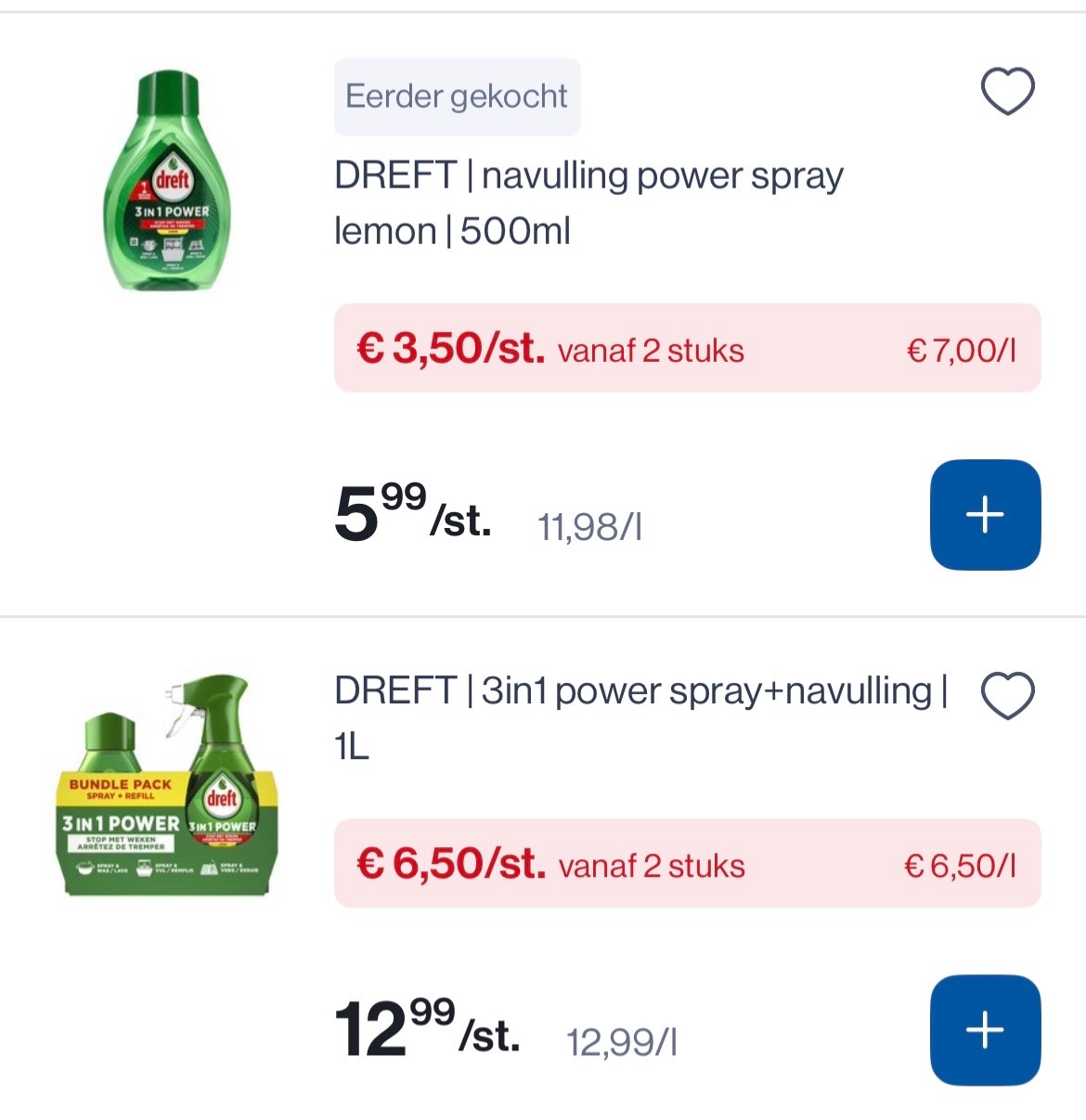Enable previously bought filter via Eerder gekocht badge
Screen dimensions: 1086x1120
tap(457, 95)
